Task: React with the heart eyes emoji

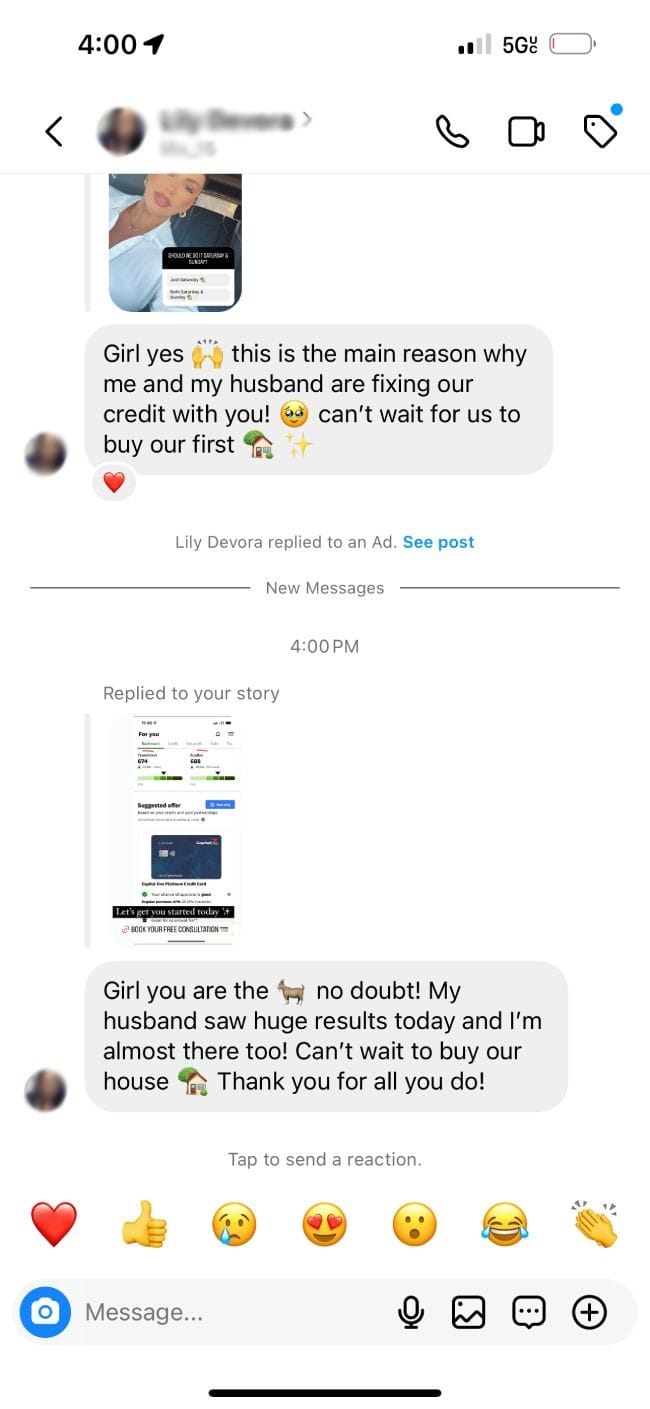Action: pos(324,1224)
